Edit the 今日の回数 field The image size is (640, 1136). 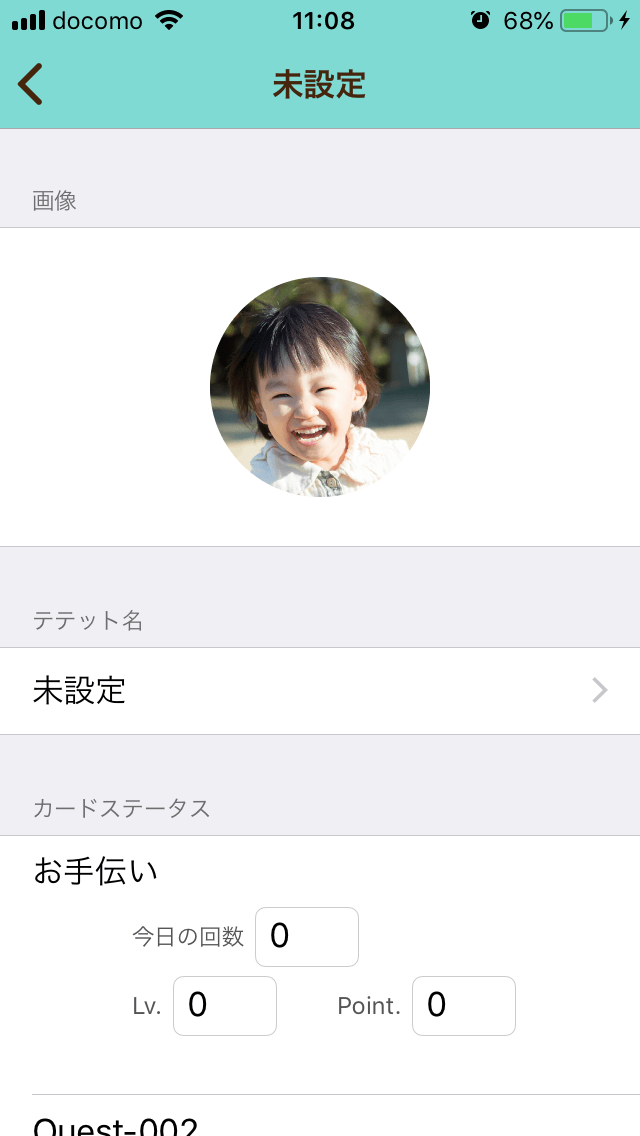pyautogui.click(x=307, y=937)
